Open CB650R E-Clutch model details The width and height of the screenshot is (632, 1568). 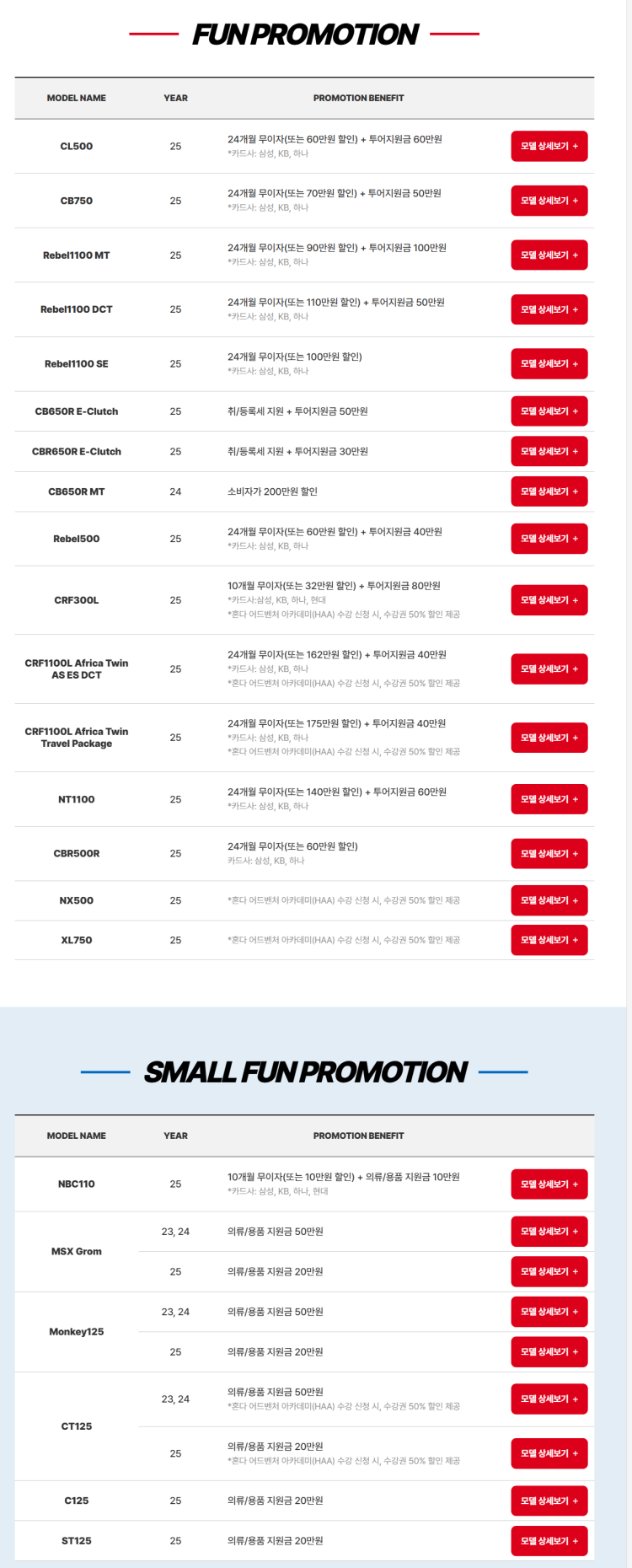[x=549, y=411]
